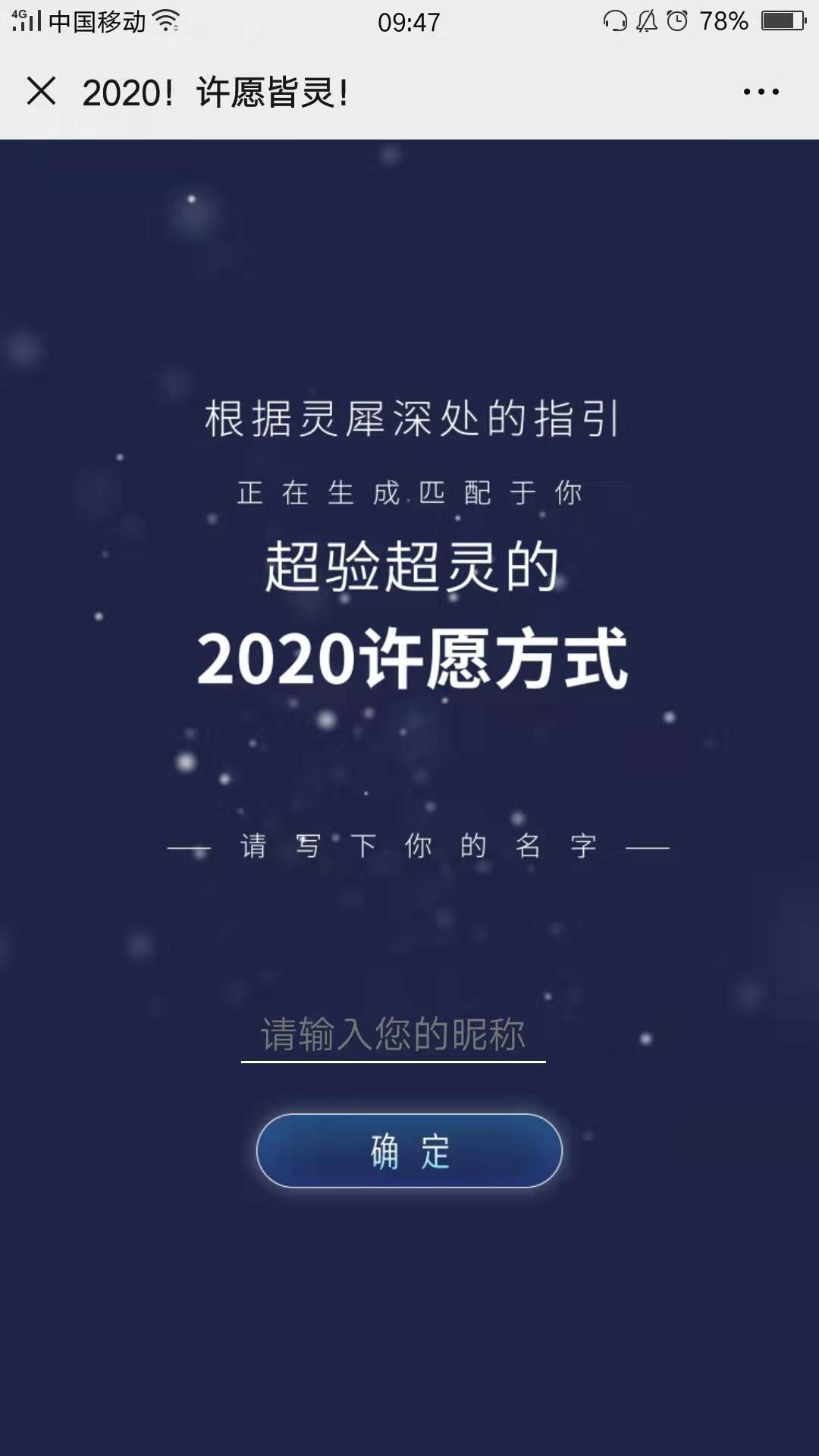The height and width of the screenshot is (1456, 819).
Task: Focus the 请输入您的昵称 nickname field
Action: [393, 1034]
